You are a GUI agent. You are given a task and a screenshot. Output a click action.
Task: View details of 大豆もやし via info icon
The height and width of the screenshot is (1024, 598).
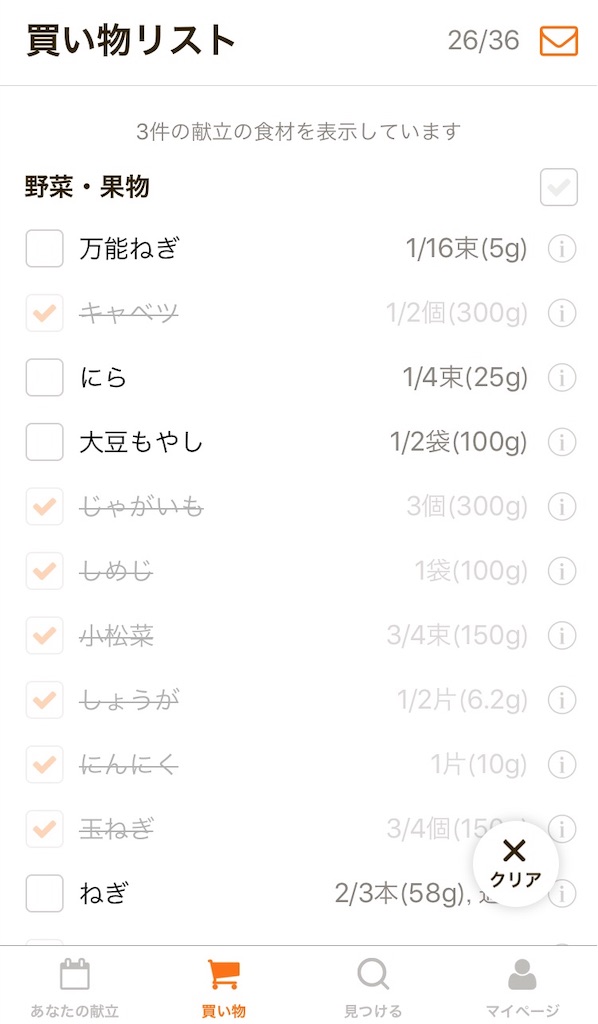(562, 442)
